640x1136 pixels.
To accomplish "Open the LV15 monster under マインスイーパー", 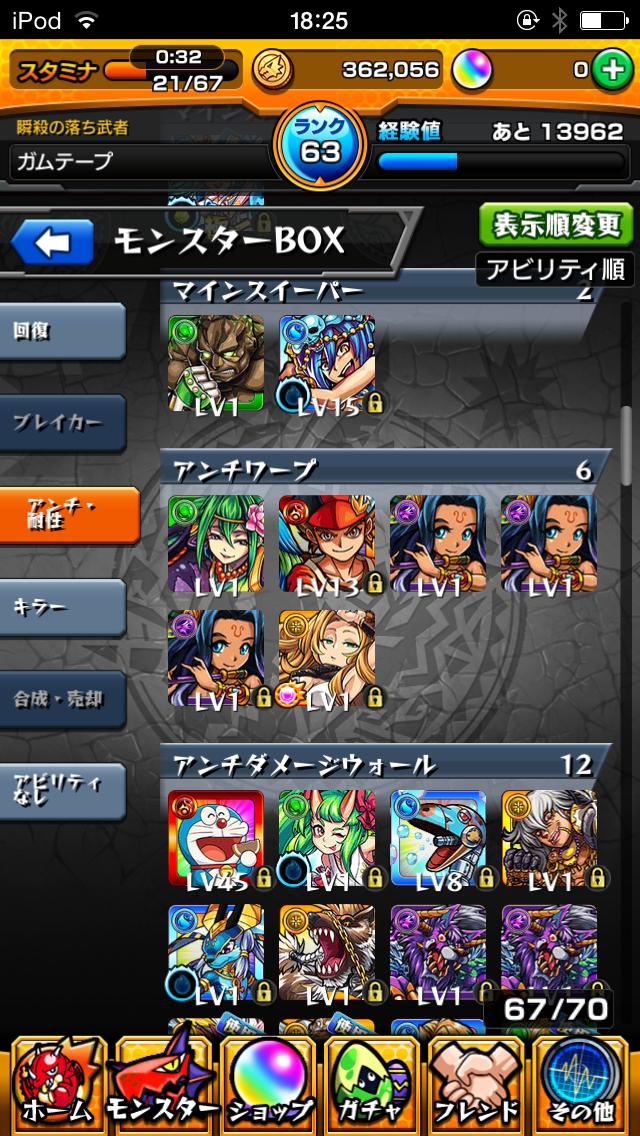I will coord(327,364).
